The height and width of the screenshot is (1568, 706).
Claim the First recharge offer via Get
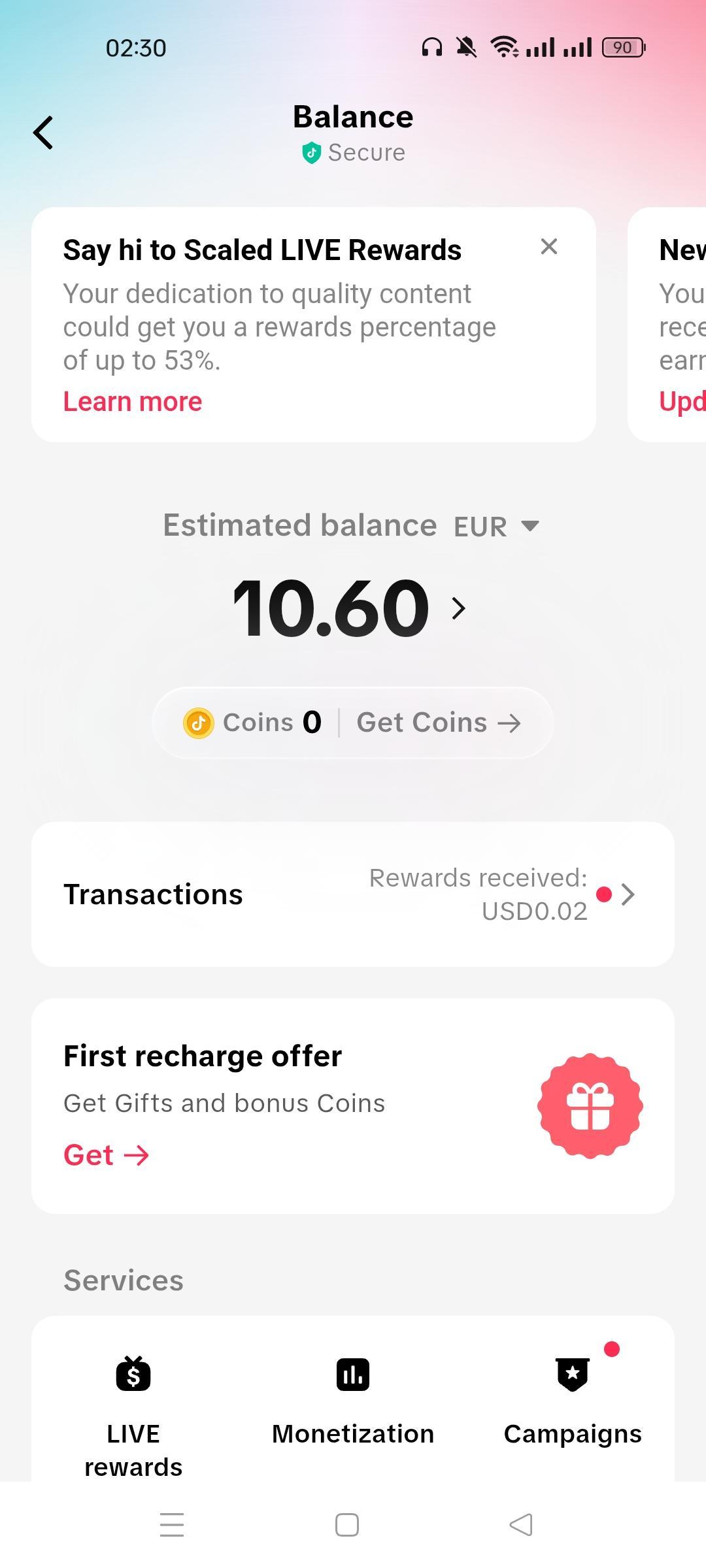click(106, 1155)
